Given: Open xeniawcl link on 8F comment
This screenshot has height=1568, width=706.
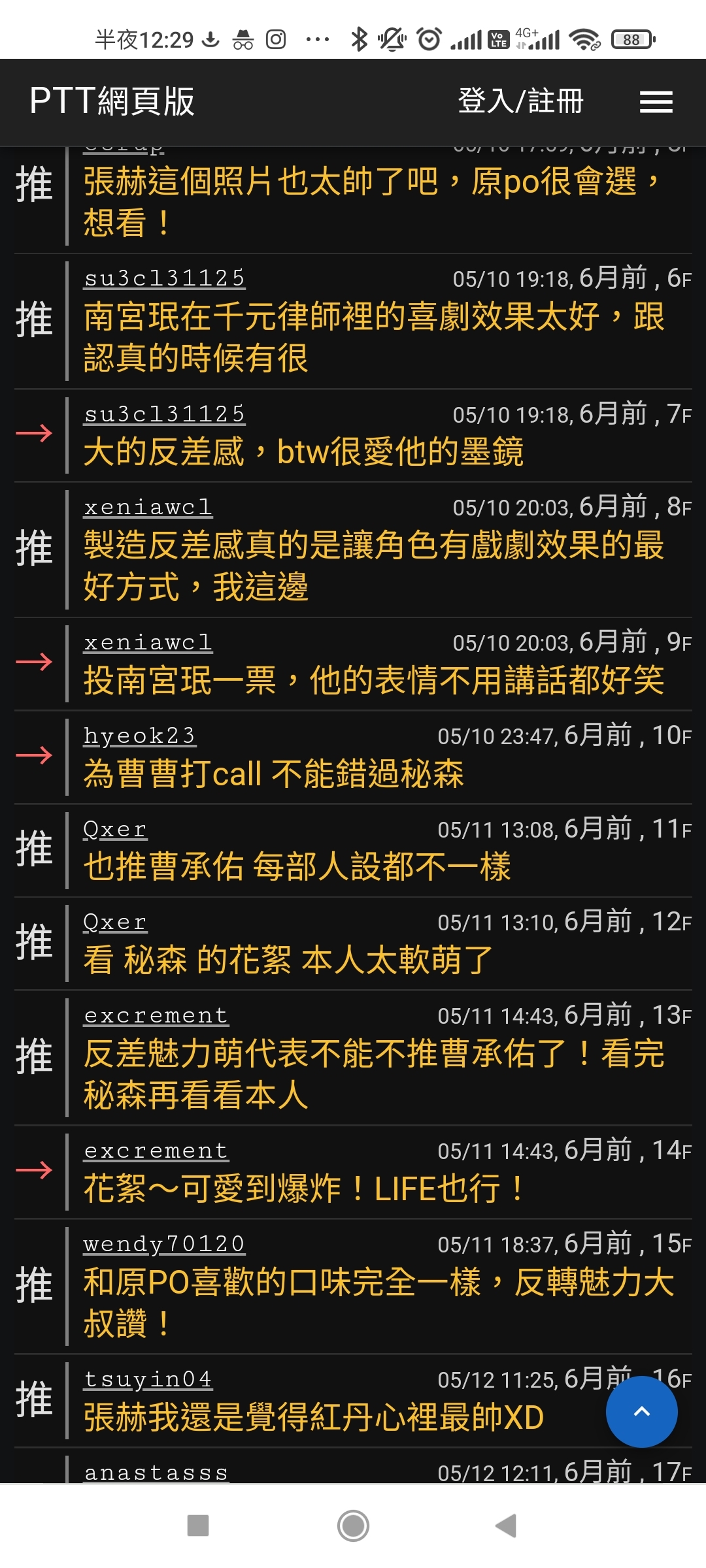Looking at the screenshot, I should point(148,507).
